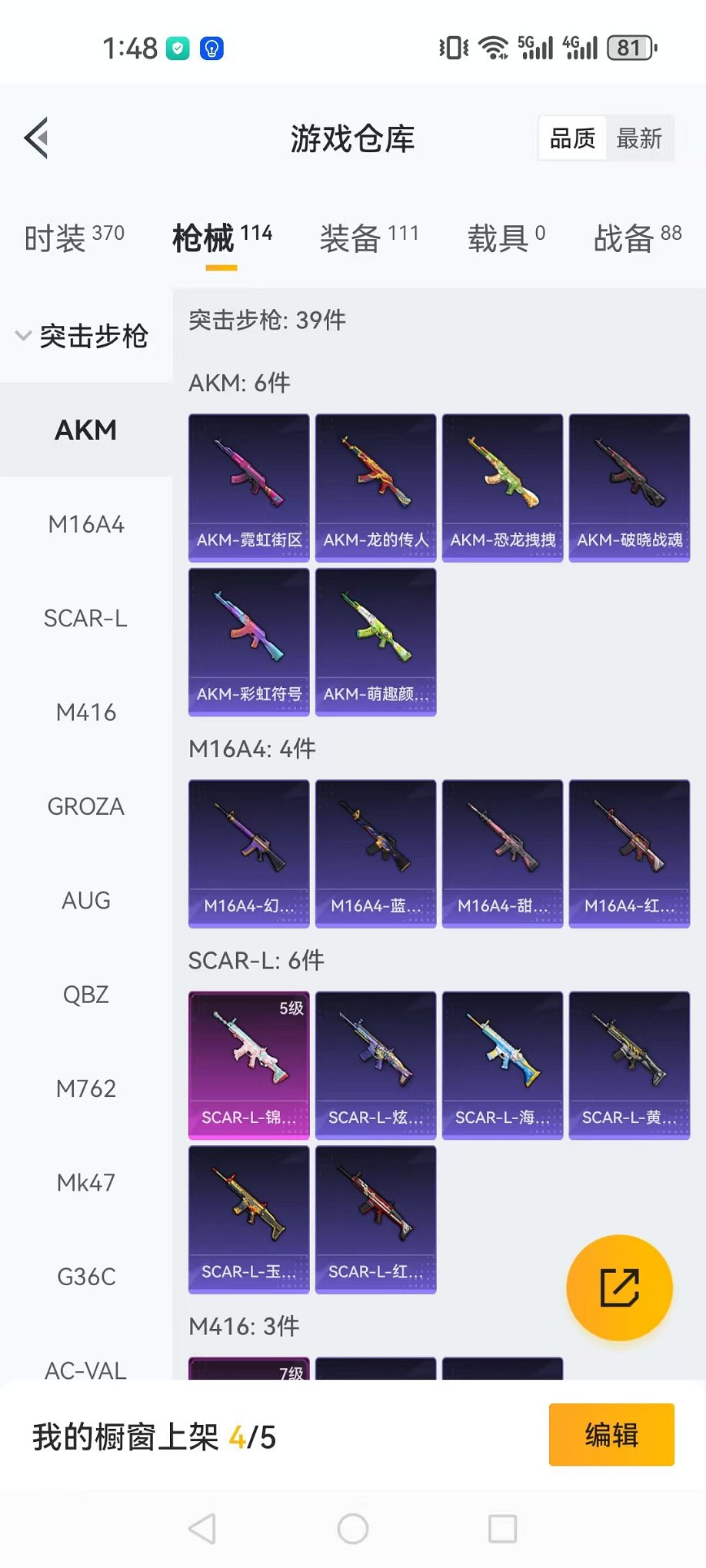706x1568 pixels.
Task: Open the AKM-霓虹街区 skin tile
Action: click(249, 488)
